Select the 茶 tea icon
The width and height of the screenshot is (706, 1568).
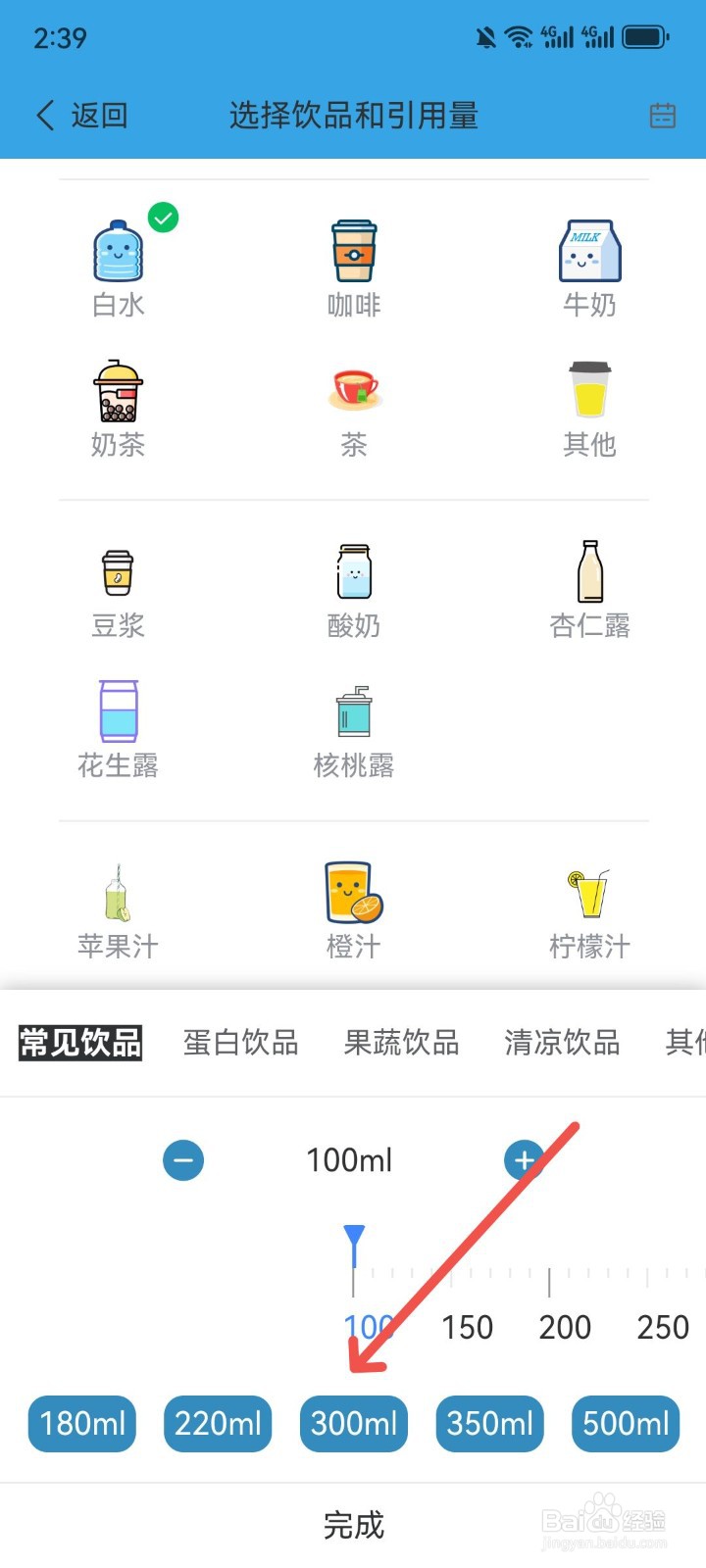354,392
